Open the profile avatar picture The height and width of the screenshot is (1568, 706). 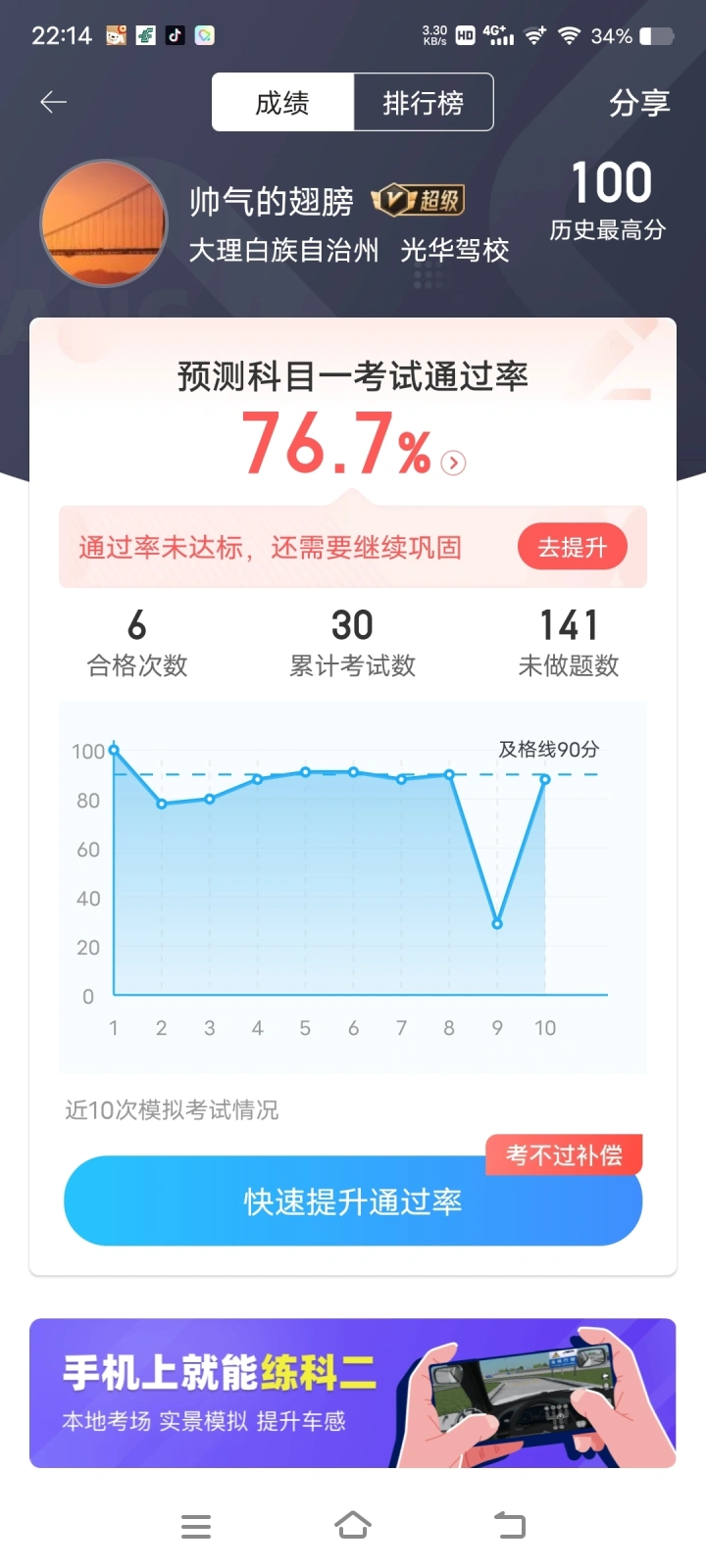104,223
